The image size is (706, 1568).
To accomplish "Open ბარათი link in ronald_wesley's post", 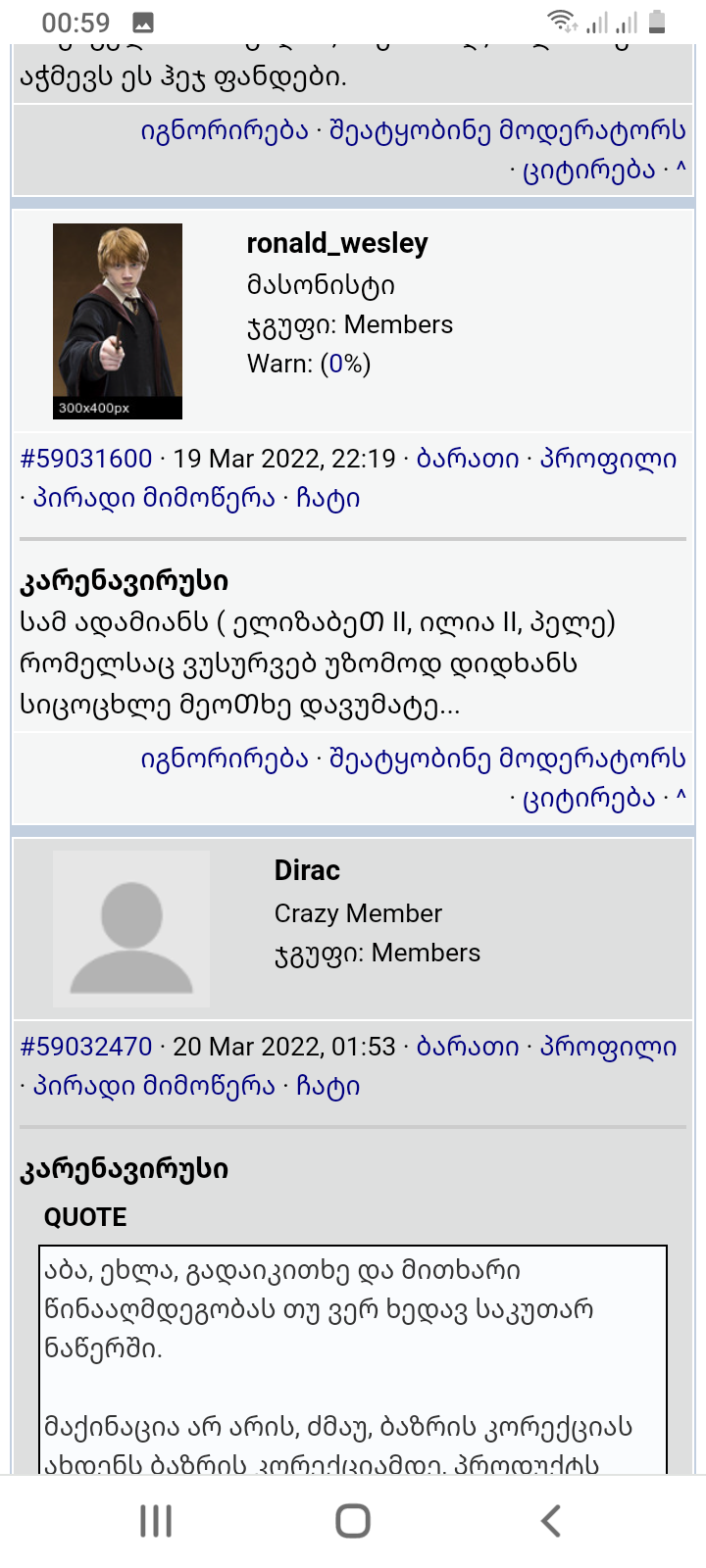I will 468,459.
